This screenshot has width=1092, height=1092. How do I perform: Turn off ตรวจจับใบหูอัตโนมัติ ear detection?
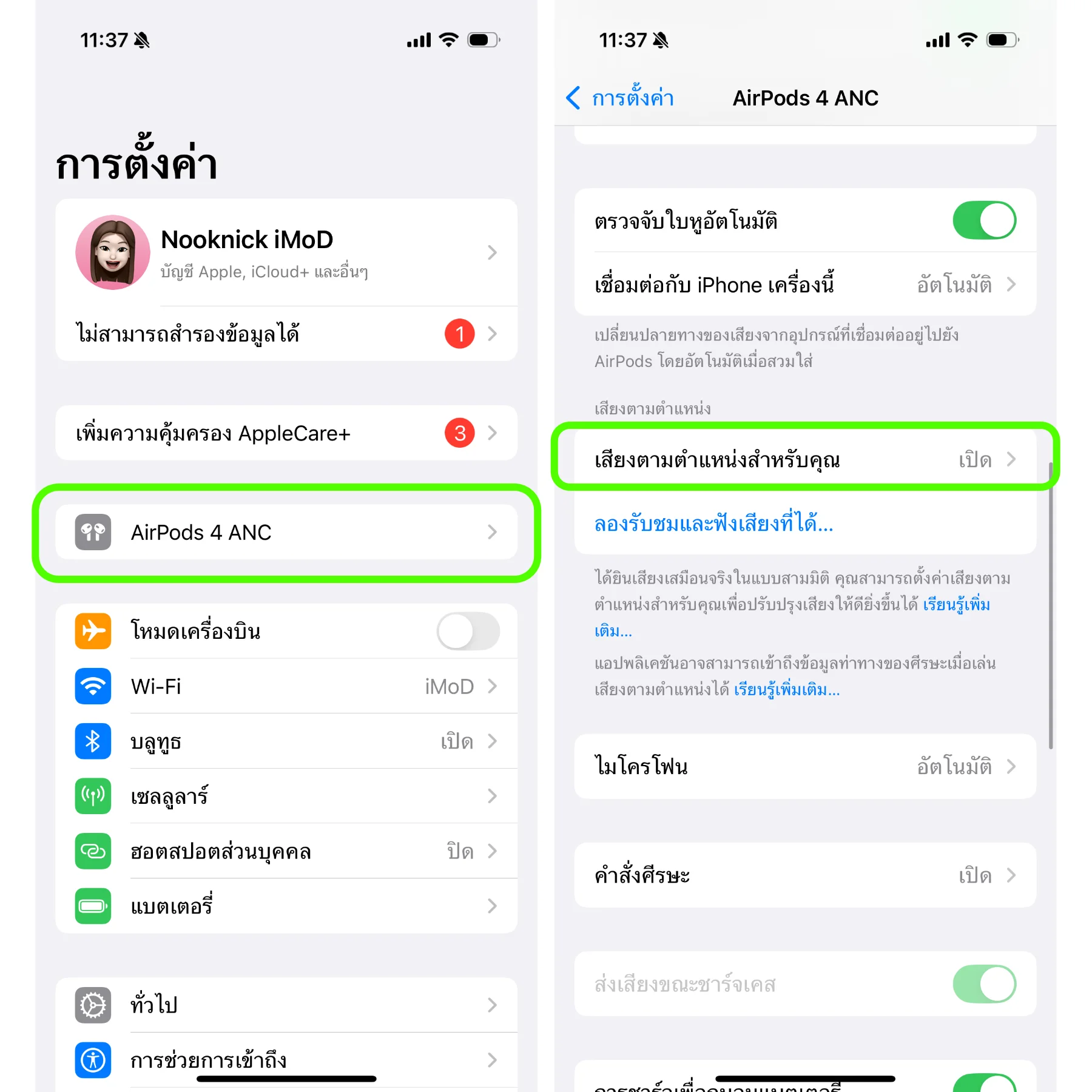983,221
